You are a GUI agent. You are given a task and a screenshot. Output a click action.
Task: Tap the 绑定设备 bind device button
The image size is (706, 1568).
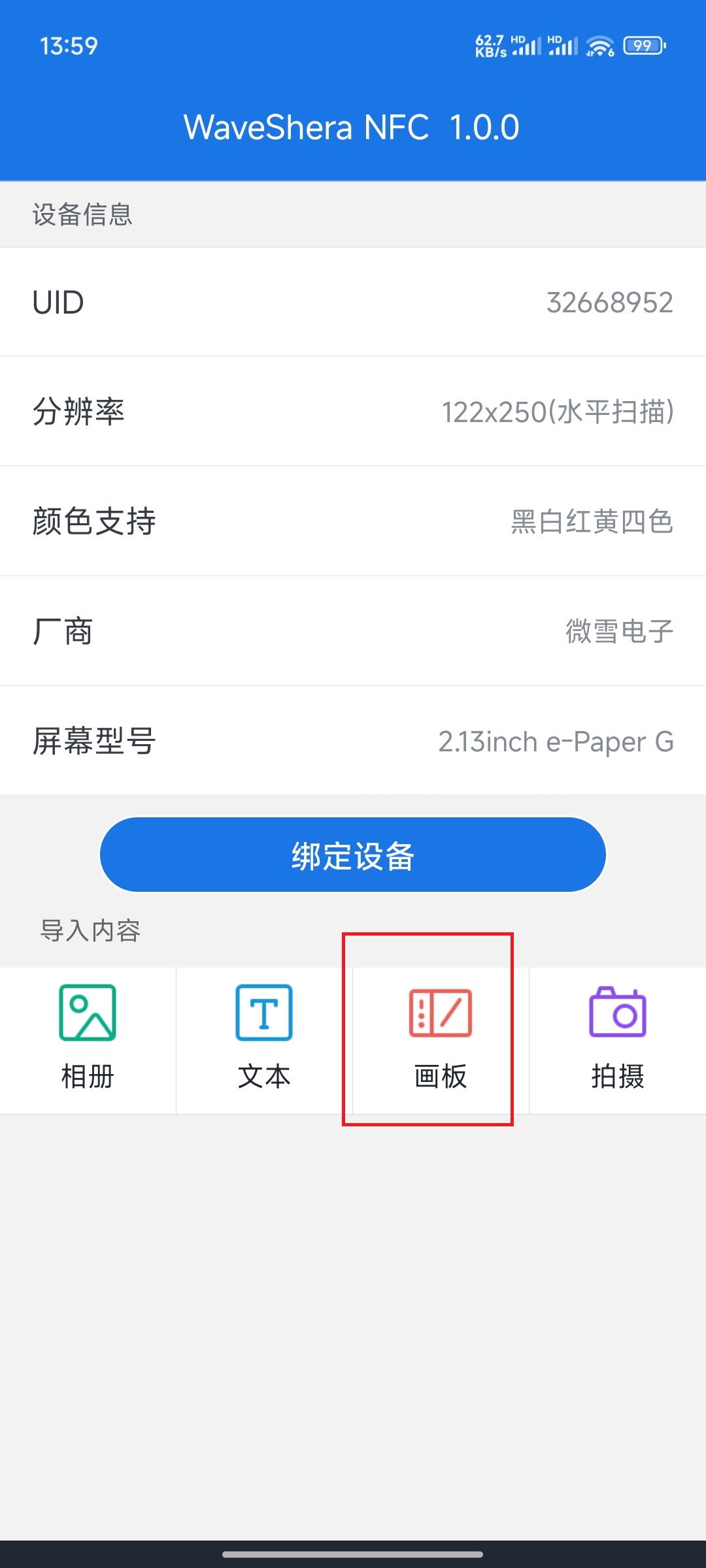(353, 855)
